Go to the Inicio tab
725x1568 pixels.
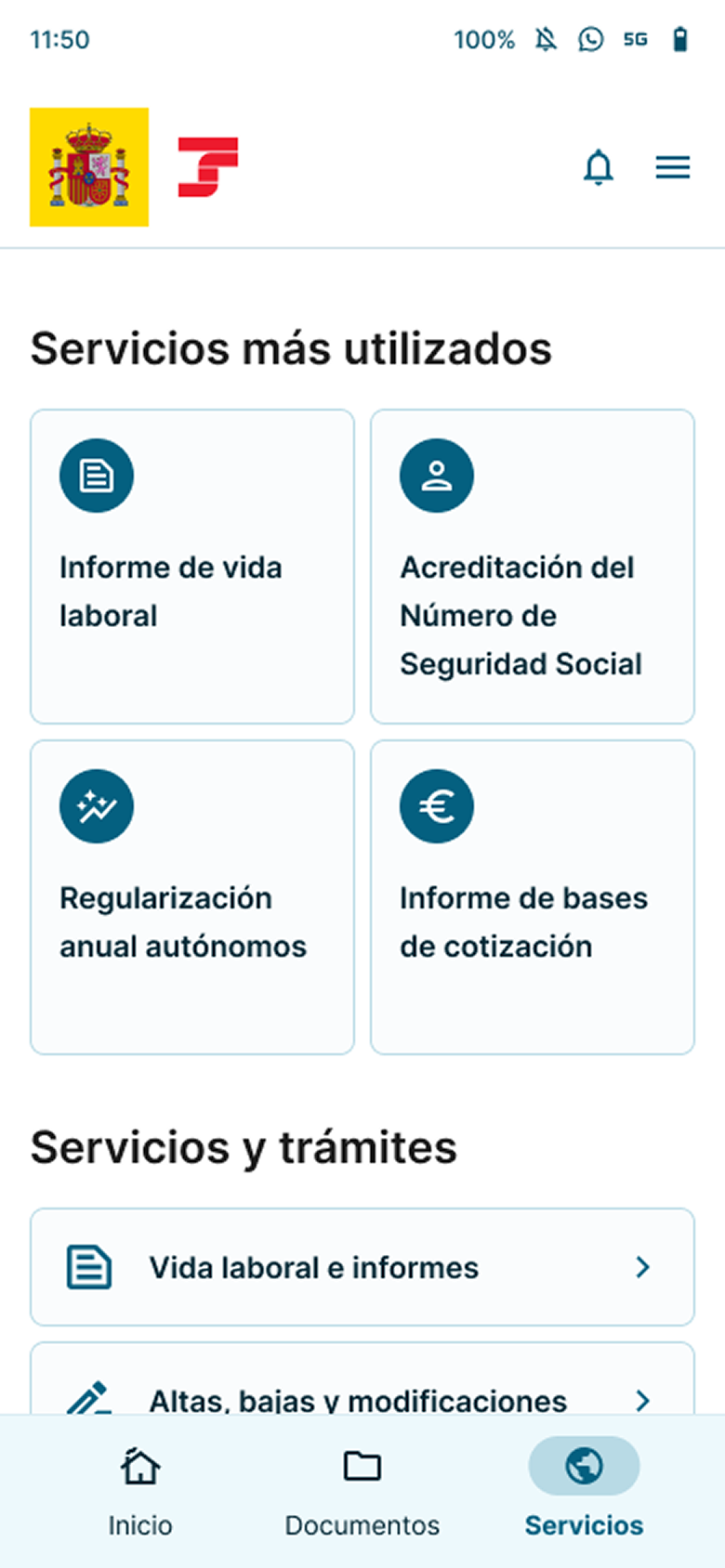(x=140, y=1488)
